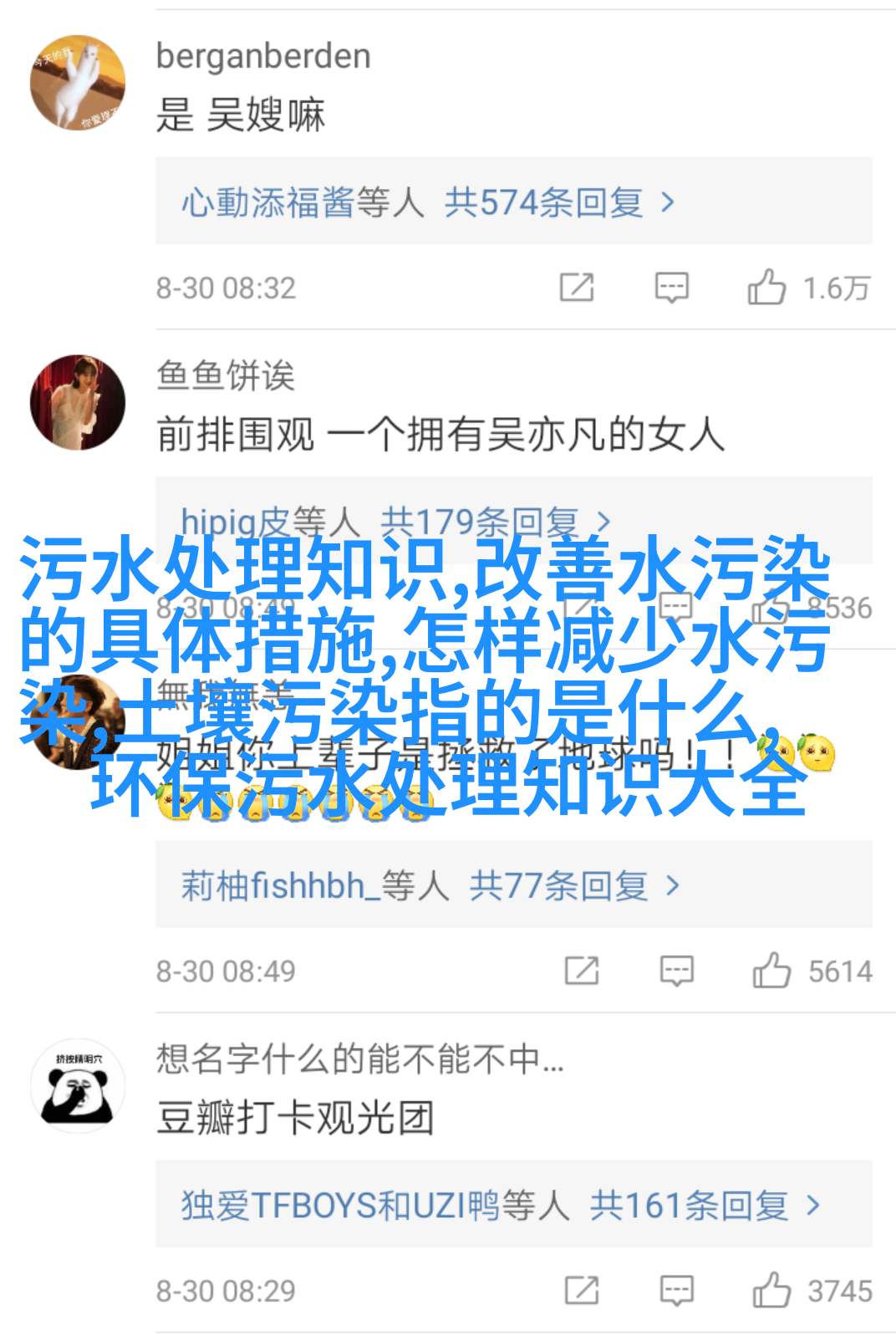Repost berganberden's comment

(x=577, y=288)
